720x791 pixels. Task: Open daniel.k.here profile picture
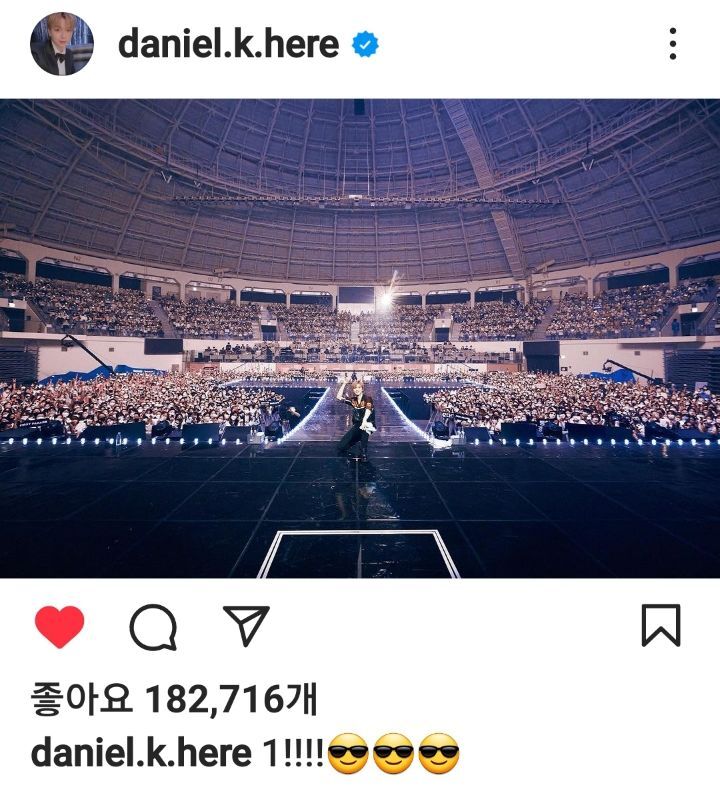point(62,44)
